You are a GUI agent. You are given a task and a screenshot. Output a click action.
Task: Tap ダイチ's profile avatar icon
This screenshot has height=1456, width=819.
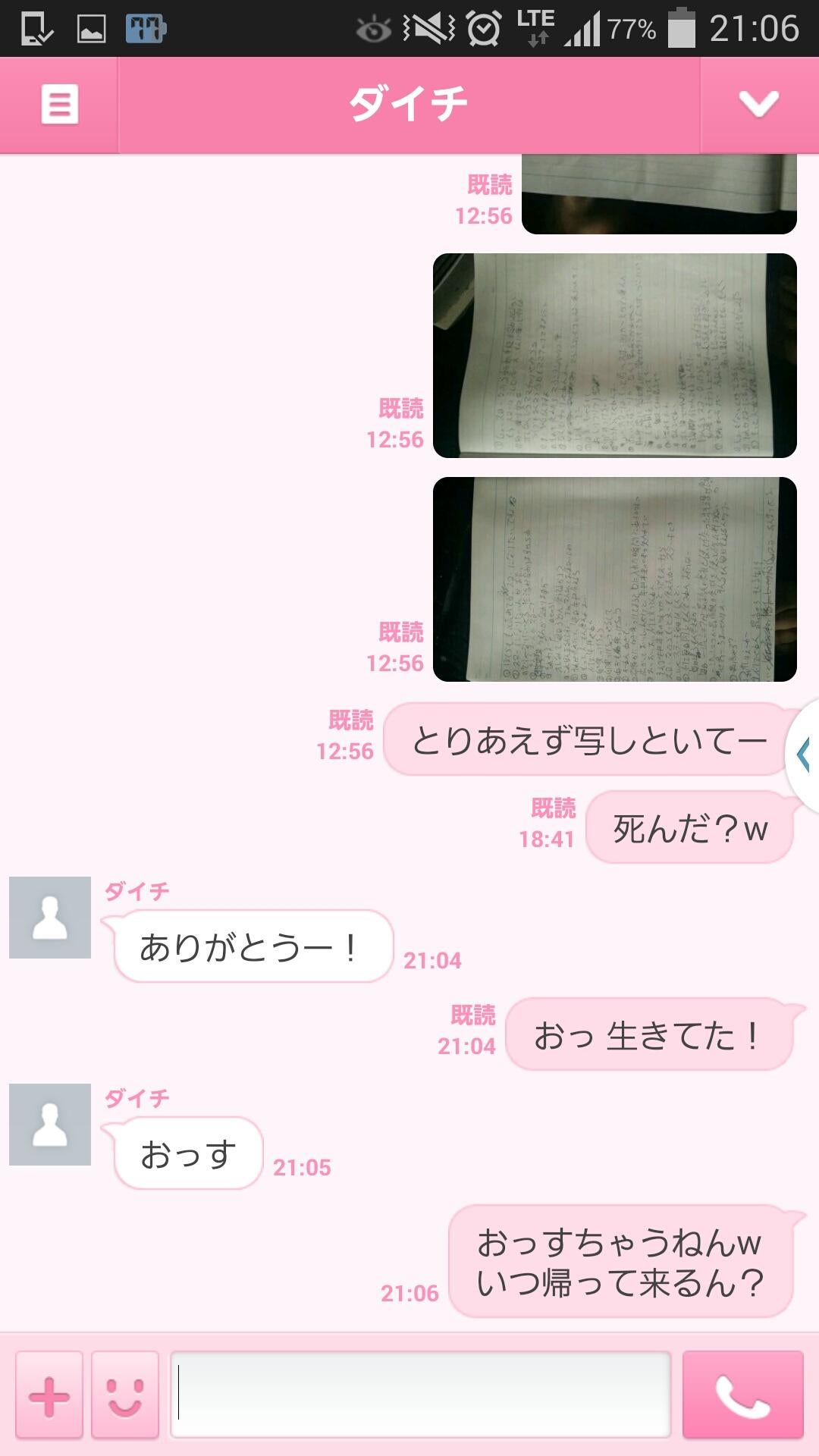click(x=50, y=918)
